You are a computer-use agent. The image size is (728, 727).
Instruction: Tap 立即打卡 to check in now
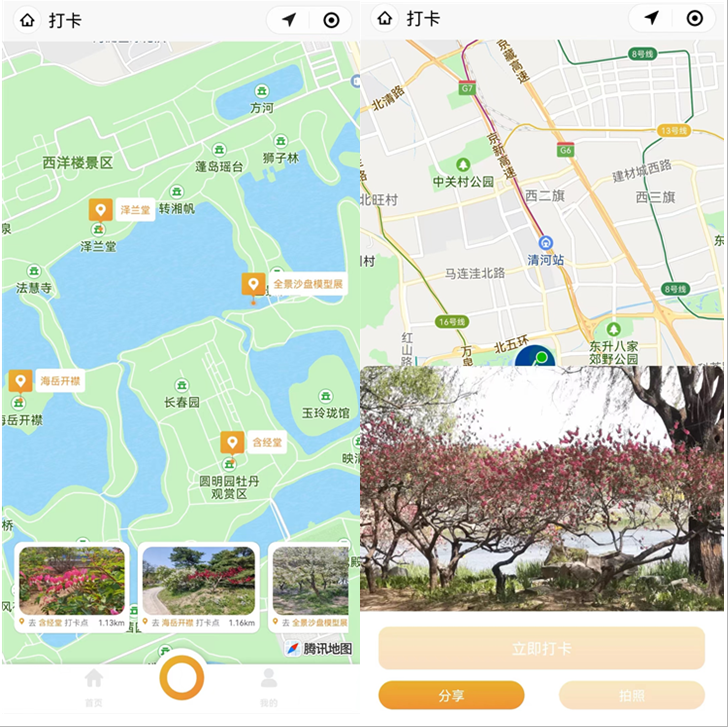click(x=541, y=648)
